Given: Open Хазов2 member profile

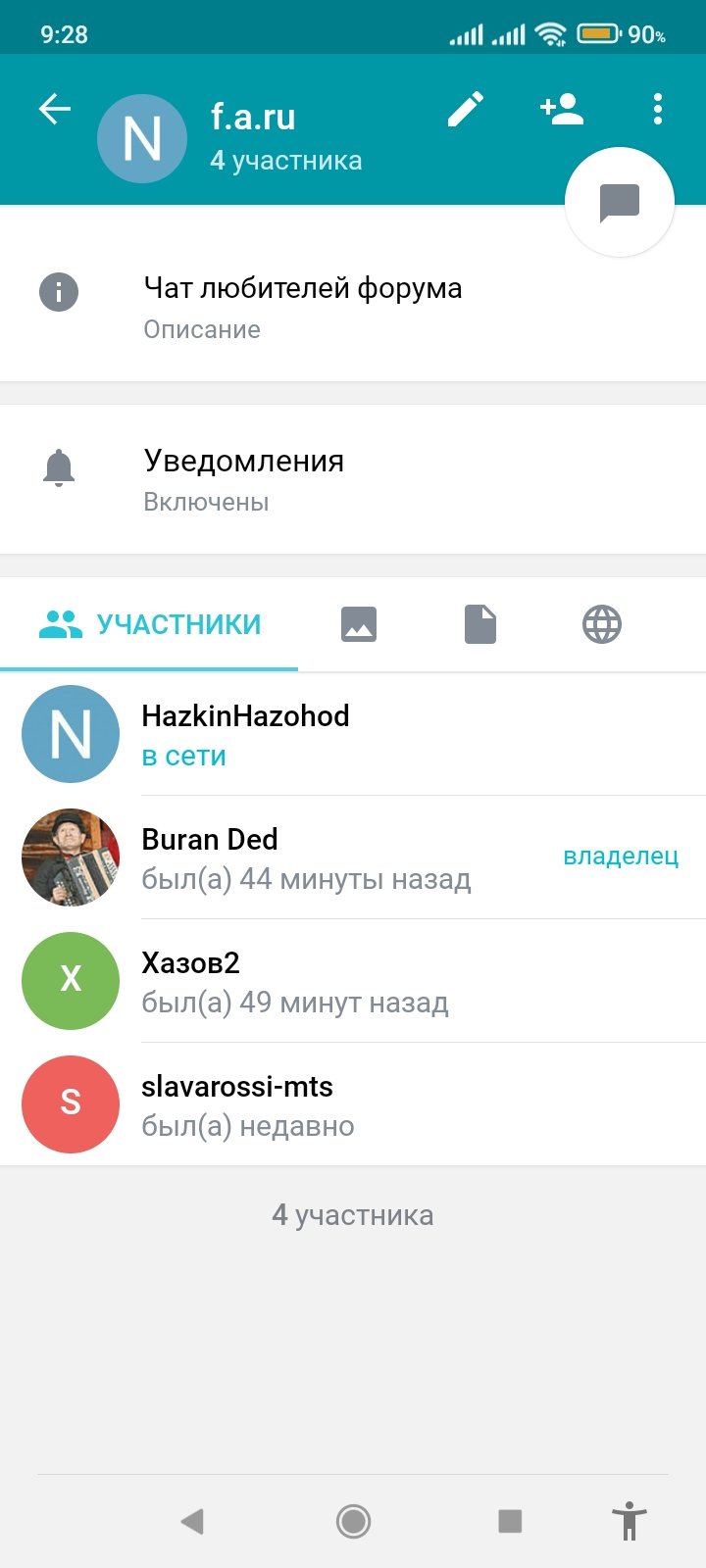Looking at the screenshot, I should pyautogui.click(x=353, y=981).
